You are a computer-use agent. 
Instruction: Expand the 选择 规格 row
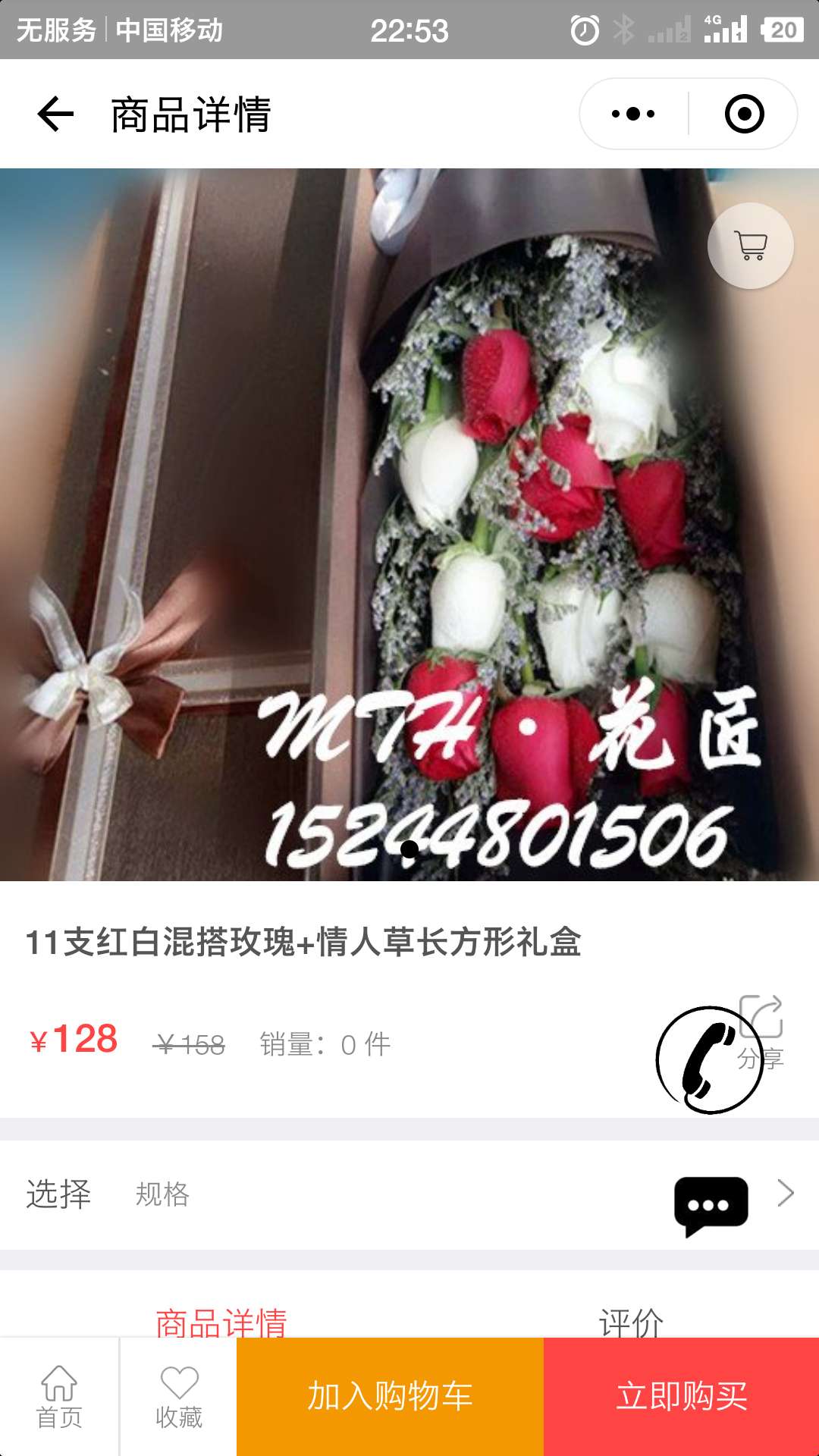point(786,1194)
